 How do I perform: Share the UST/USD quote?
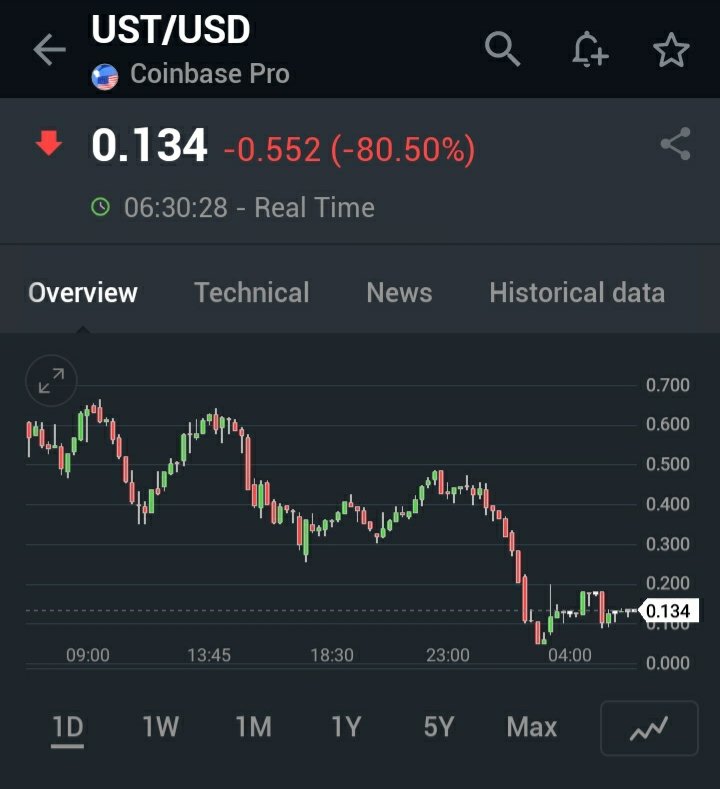(676, 145)
